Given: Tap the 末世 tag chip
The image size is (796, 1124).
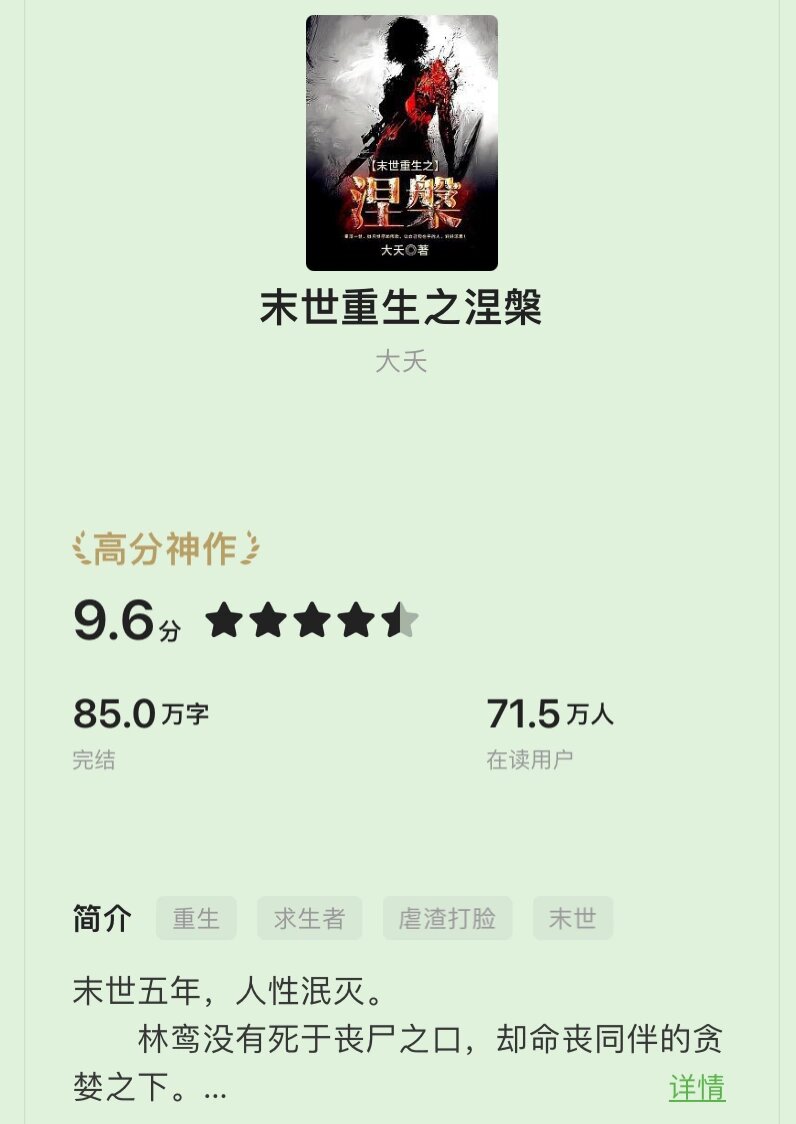Looking at the screenshot, I should coord(572,918).
